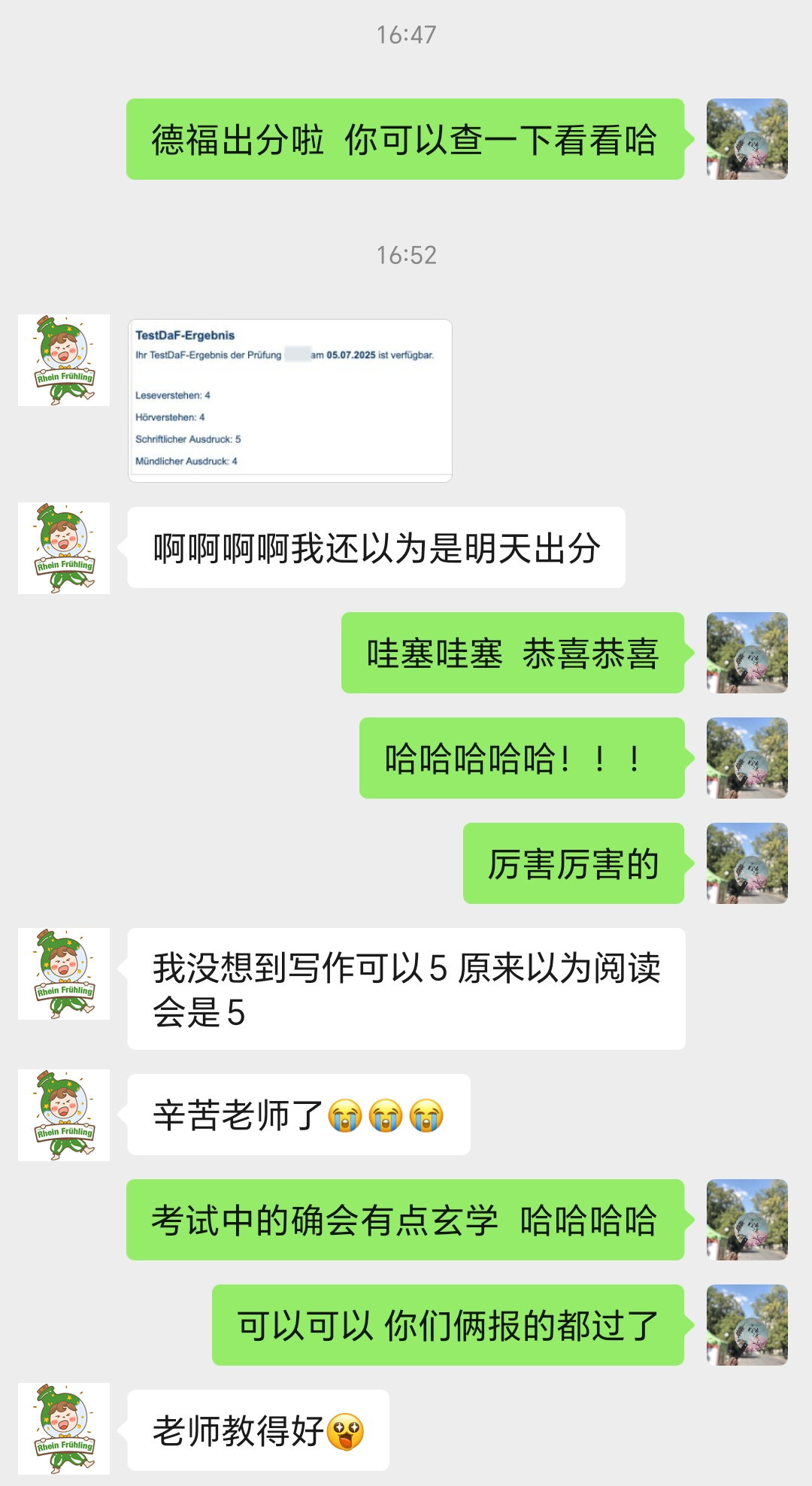This screenshot has width=812, height=1486.
Task: Open Rhein Frühling avatar beside 老师教得好 message
Action: point(64,1428)
